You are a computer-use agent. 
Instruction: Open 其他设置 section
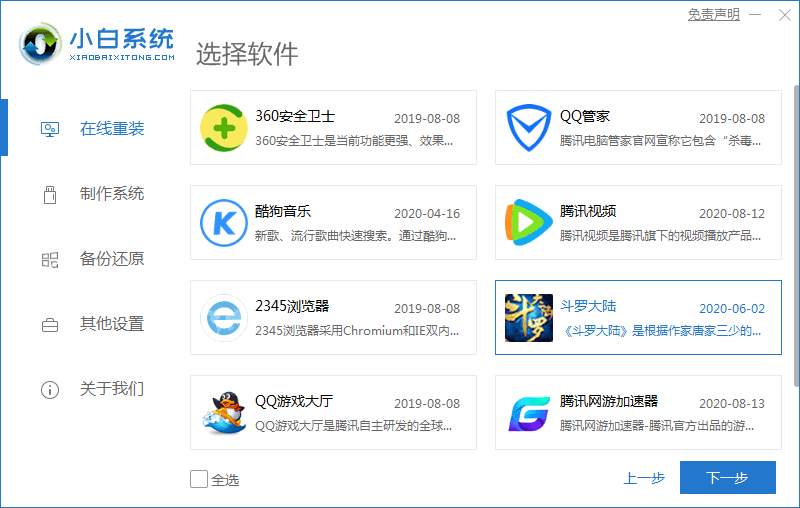pyautogui.click(x=111, y=324)
